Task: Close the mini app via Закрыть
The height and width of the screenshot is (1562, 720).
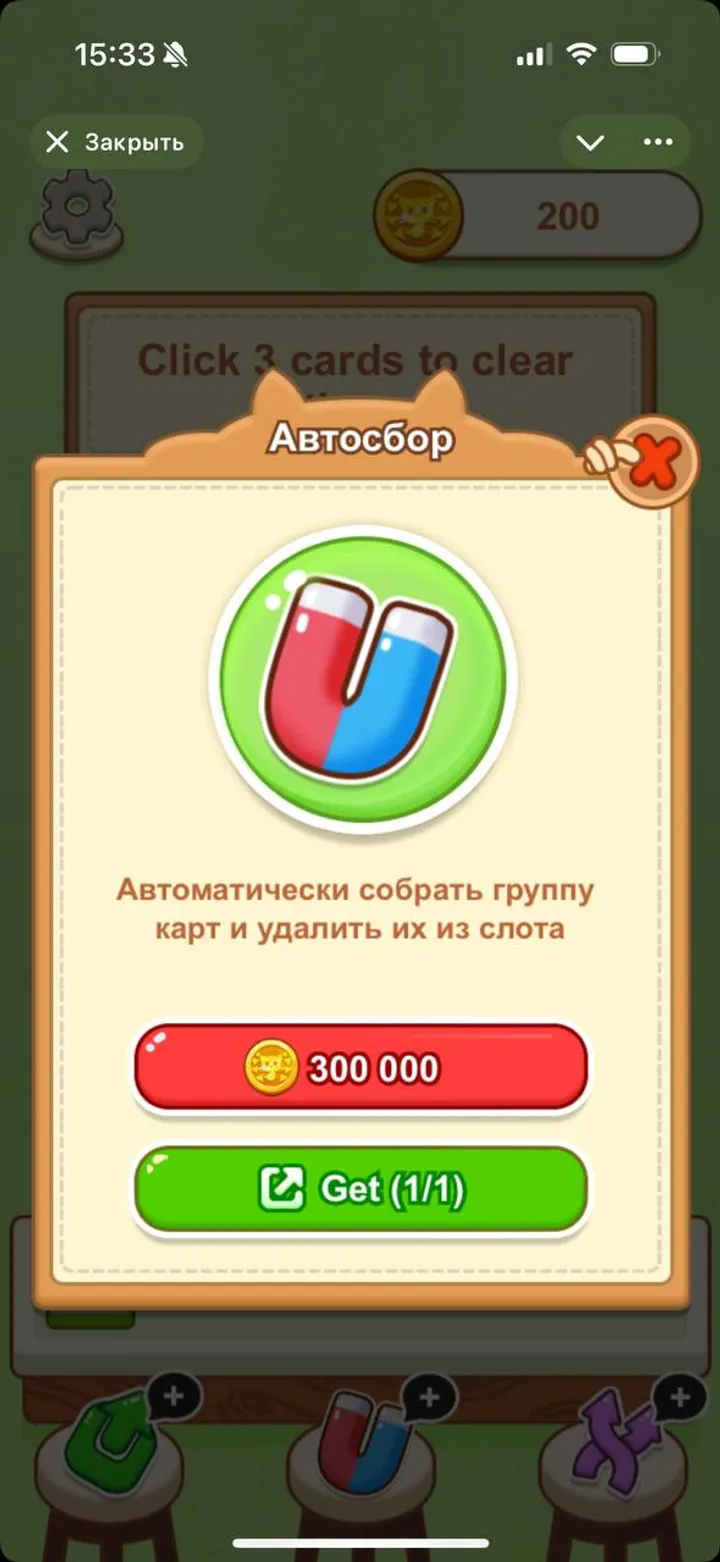Action: pyautogui.click(x=116, y=142)
